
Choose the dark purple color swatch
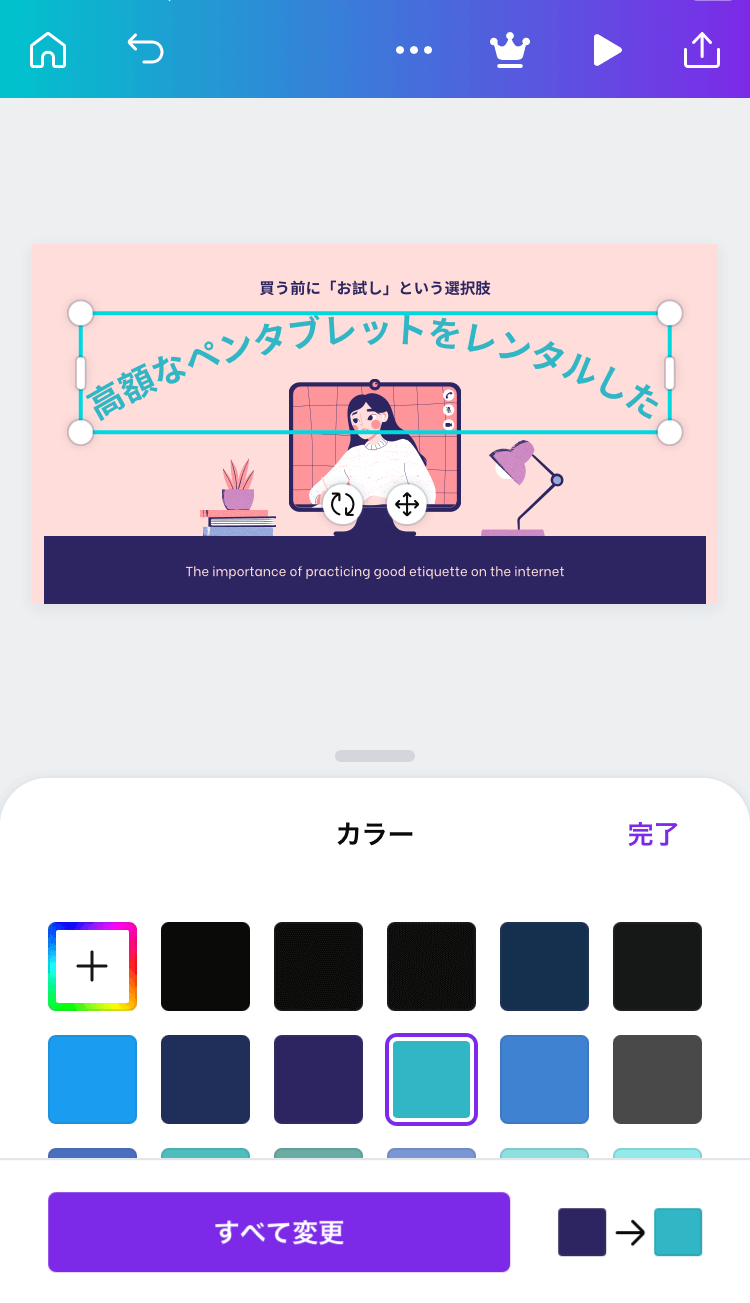(x=318, y=1079)
